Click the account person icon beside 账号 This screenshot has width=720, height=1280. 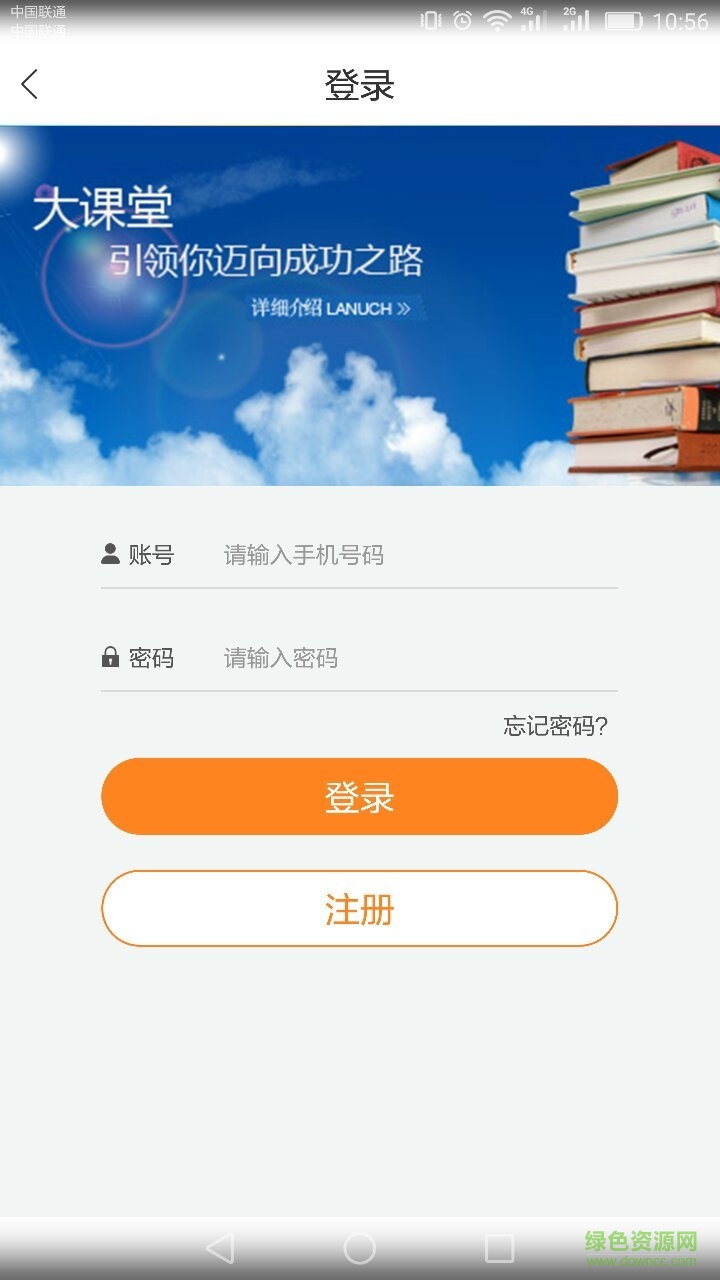click(x=108, y=555)
